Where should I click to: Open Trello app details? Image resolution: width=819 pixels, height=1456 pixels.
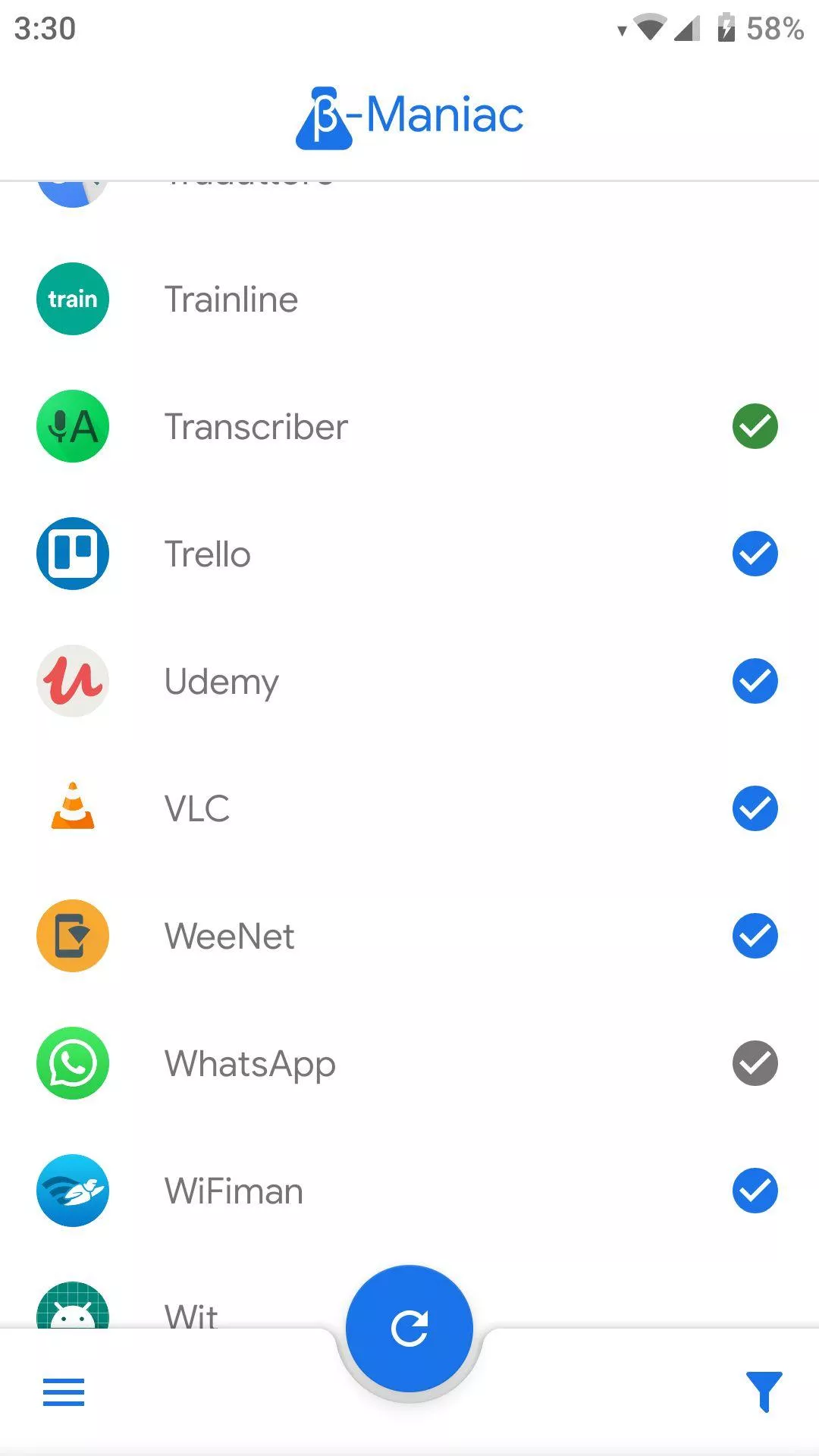409,554
